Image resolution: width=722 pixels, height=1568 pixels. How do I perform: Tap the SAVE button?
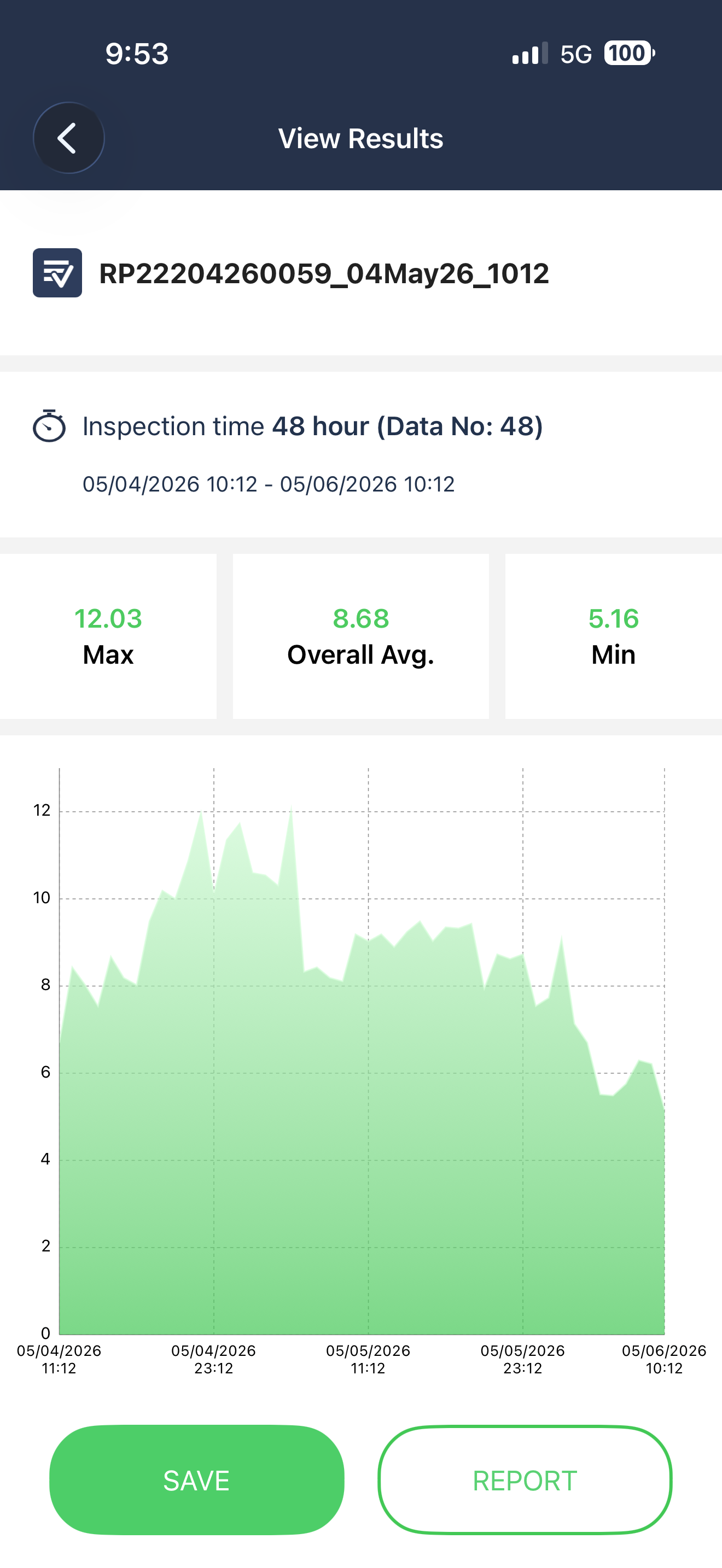tap(196, 1480)
